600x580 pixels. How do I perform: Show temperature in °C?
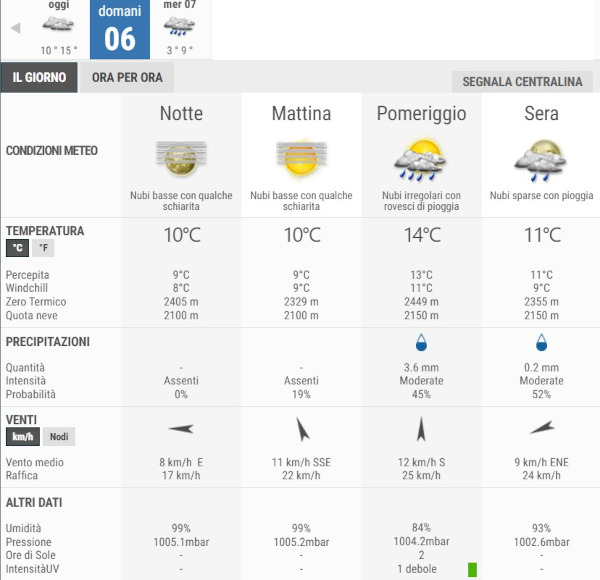(x=18, y=249)
